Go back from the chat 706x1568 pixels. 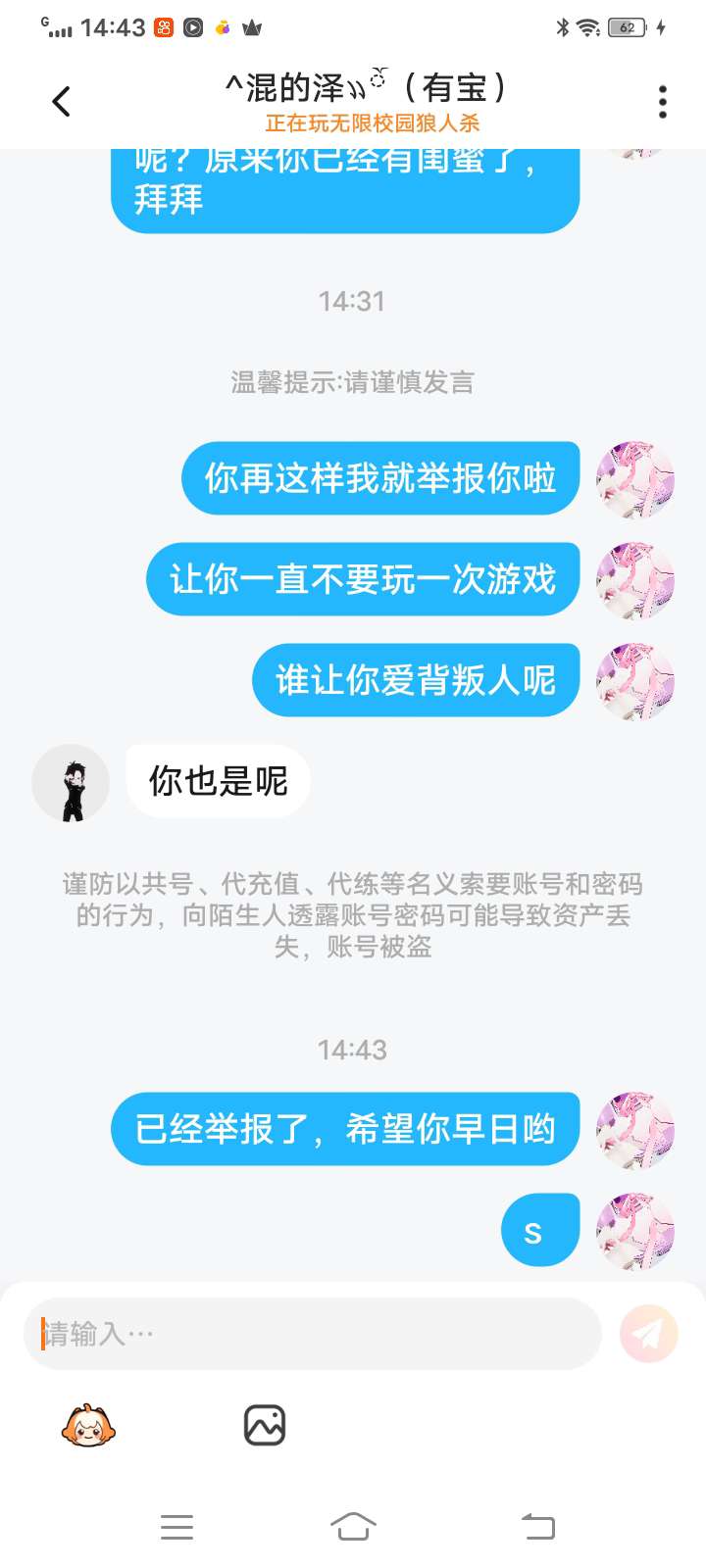(x=61, y=101)
